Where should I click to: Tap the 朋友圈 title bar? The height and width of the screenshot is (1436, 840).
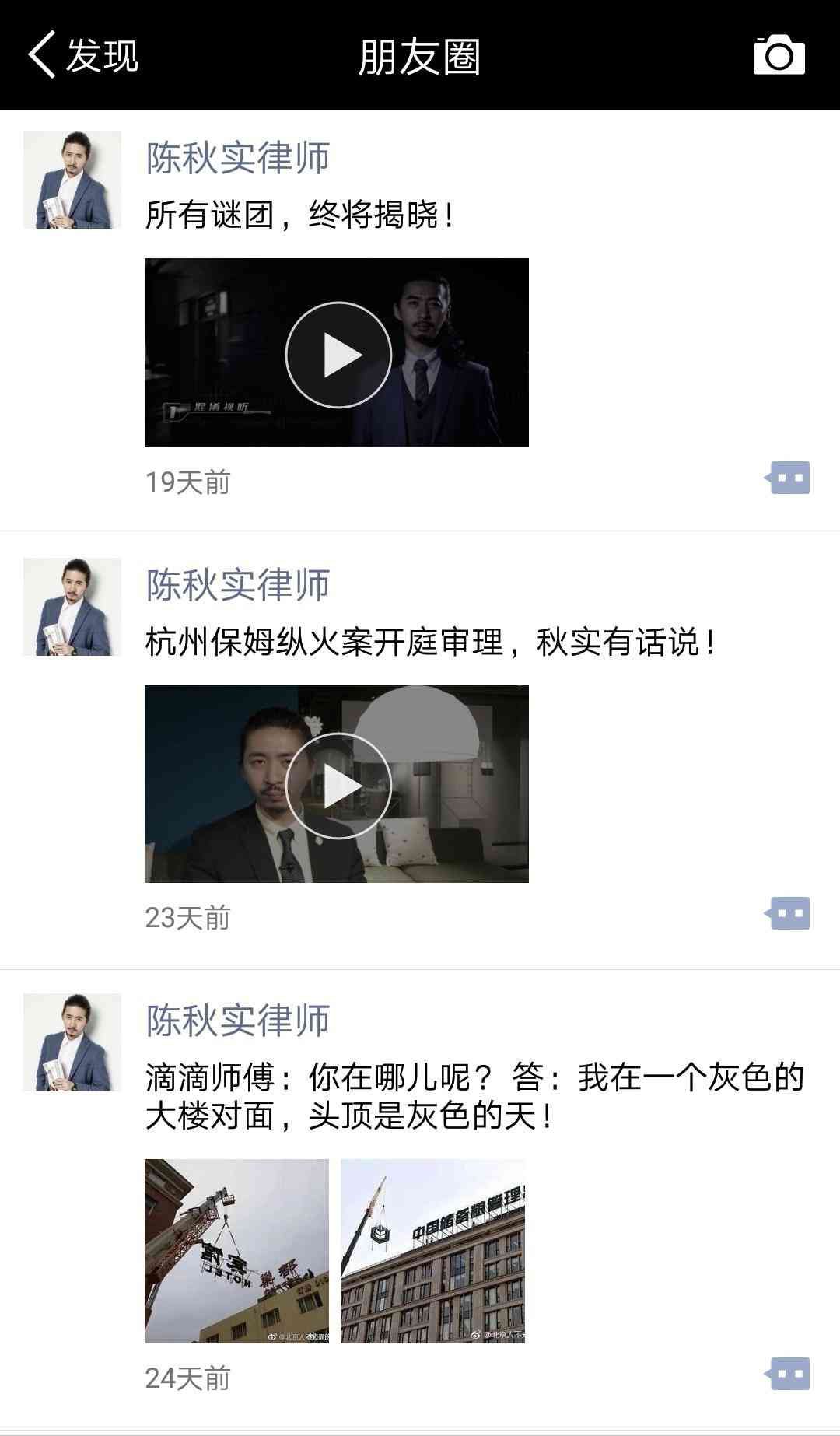pyautogui.click(x=418, y=54)
